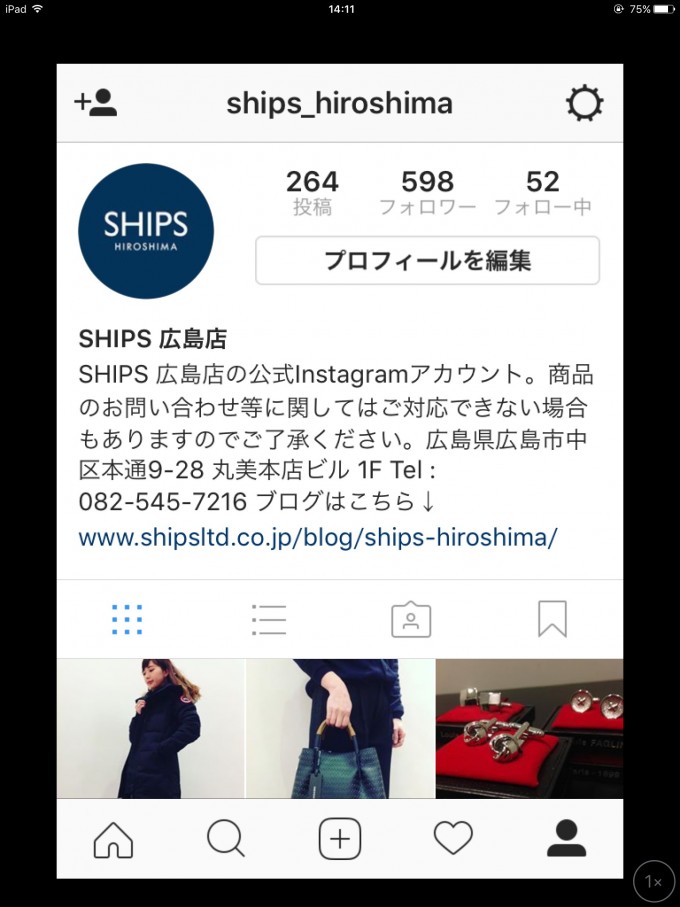This screenshot has width=680, height=907.
Task: Toggle the 1x zoom scale button
Action: coord(653,881)
